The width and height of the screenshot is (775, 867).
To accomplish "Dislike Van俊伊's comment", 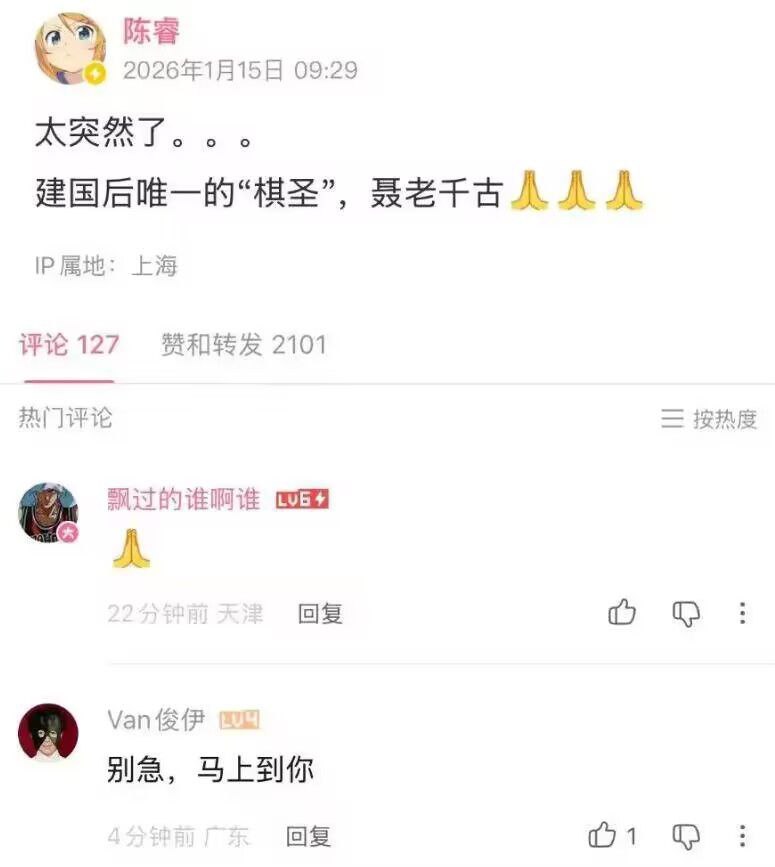I will pos(686,834).
